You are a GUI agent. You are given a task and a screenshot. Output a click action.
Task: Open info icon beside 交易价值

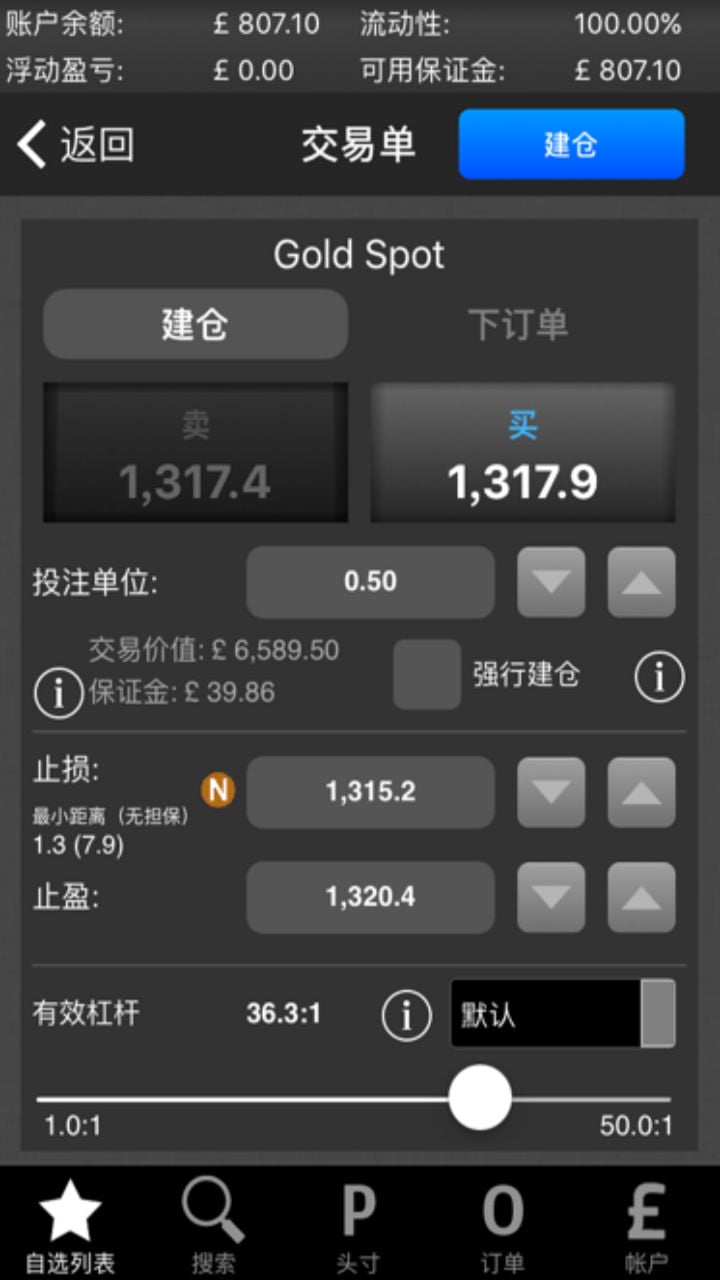(x=58, y=692)
